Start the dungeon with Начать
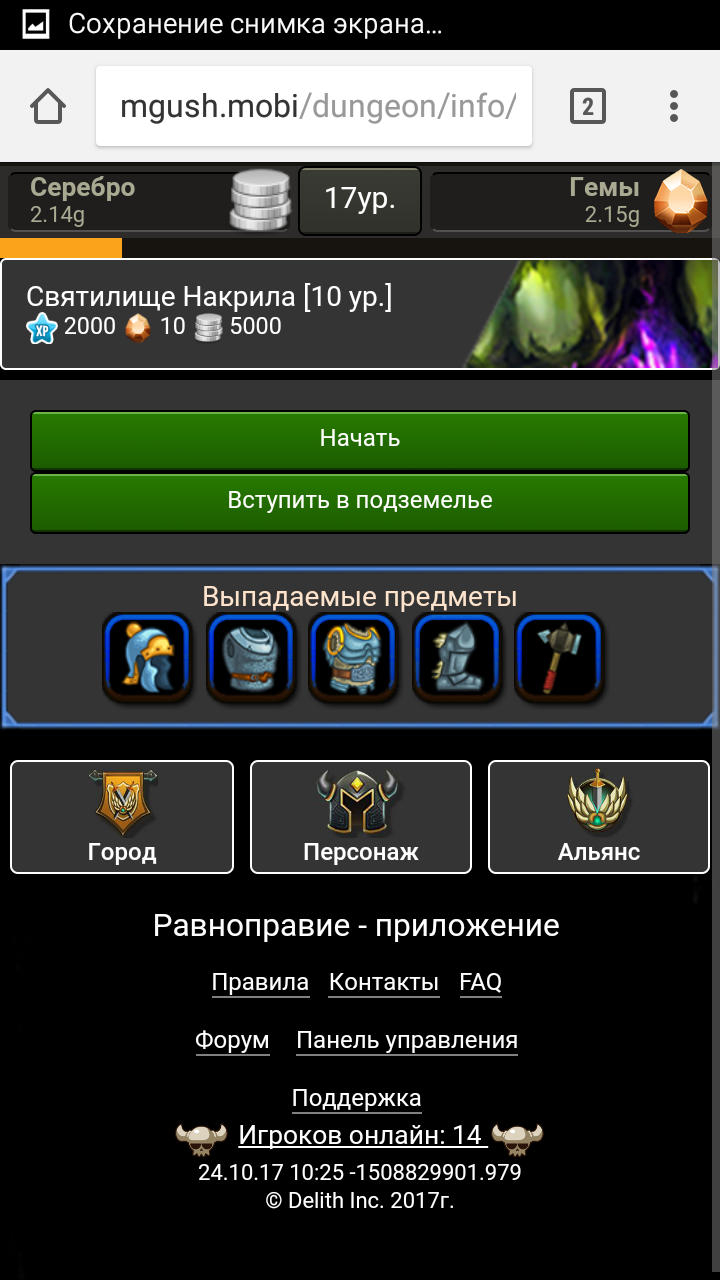Image resolution: width=720 pixels, height=1280 pixels. (360, 439)
